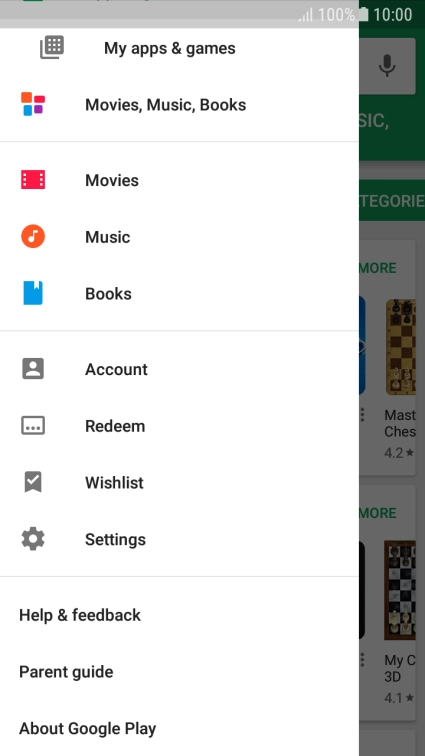Open About Google Play
Image resolution: width=425 pixels, height=756 pixels.
click(179, 728)
